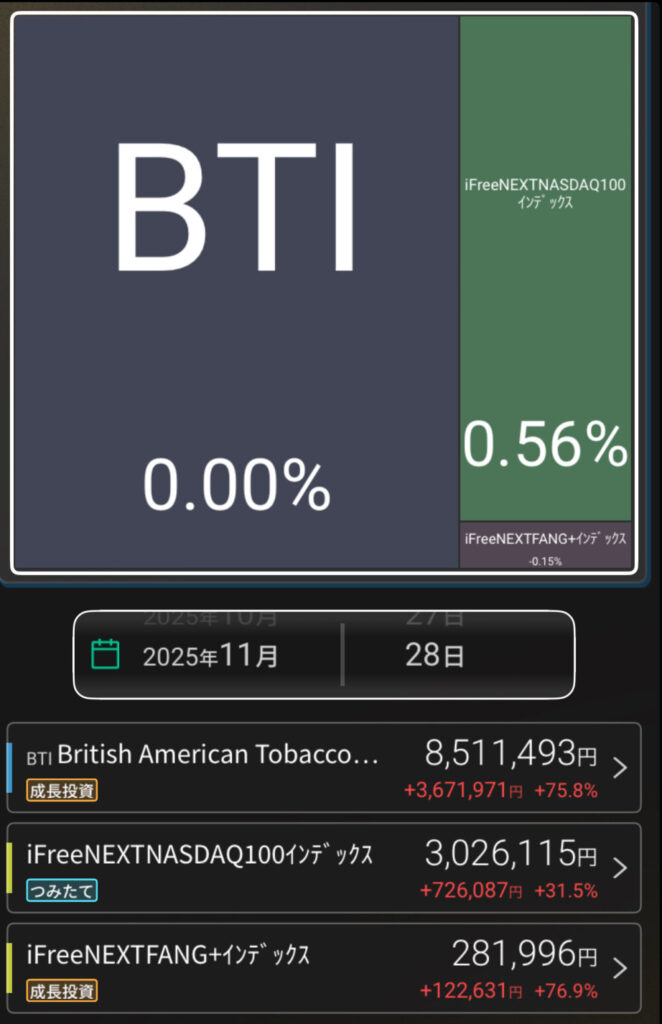Open the BTI treemap tile
The width and height of the screenshot is (662, 1024).
click(x=236, y=293)
